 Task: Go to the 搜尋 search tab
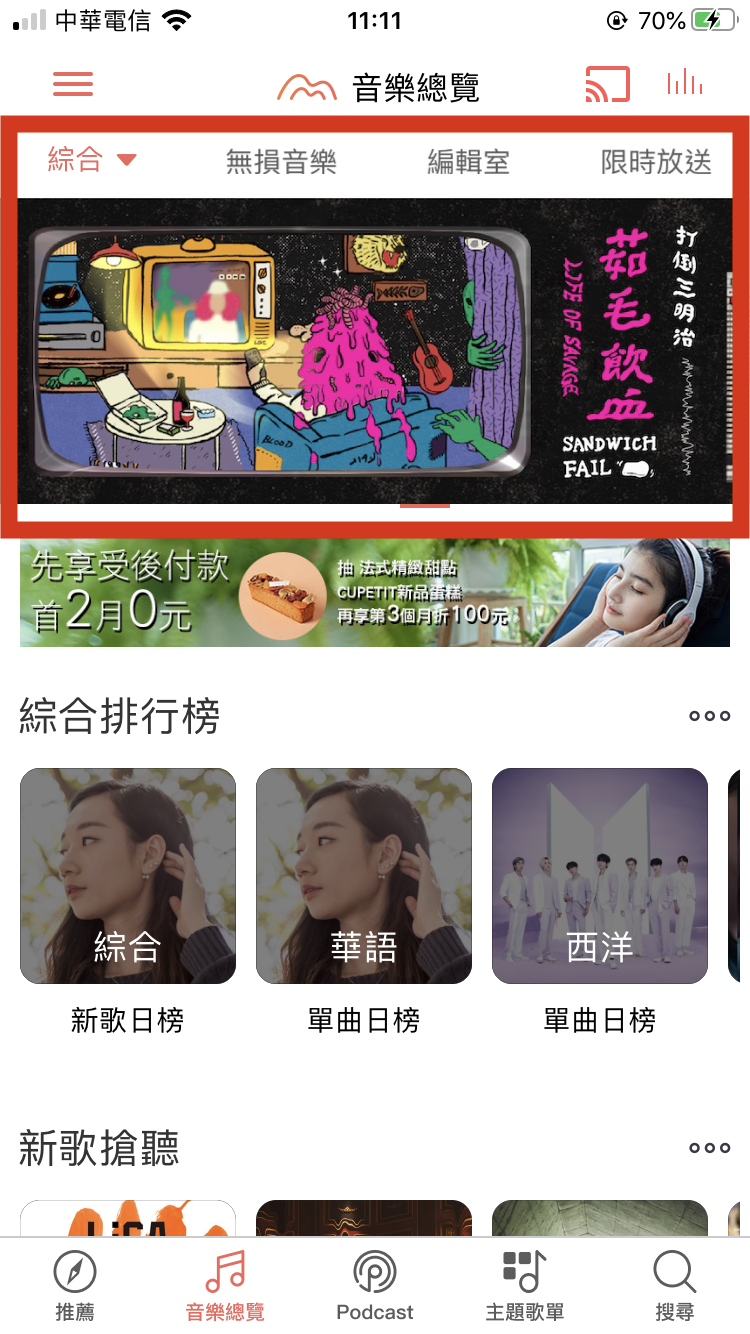click(675, 1286)
